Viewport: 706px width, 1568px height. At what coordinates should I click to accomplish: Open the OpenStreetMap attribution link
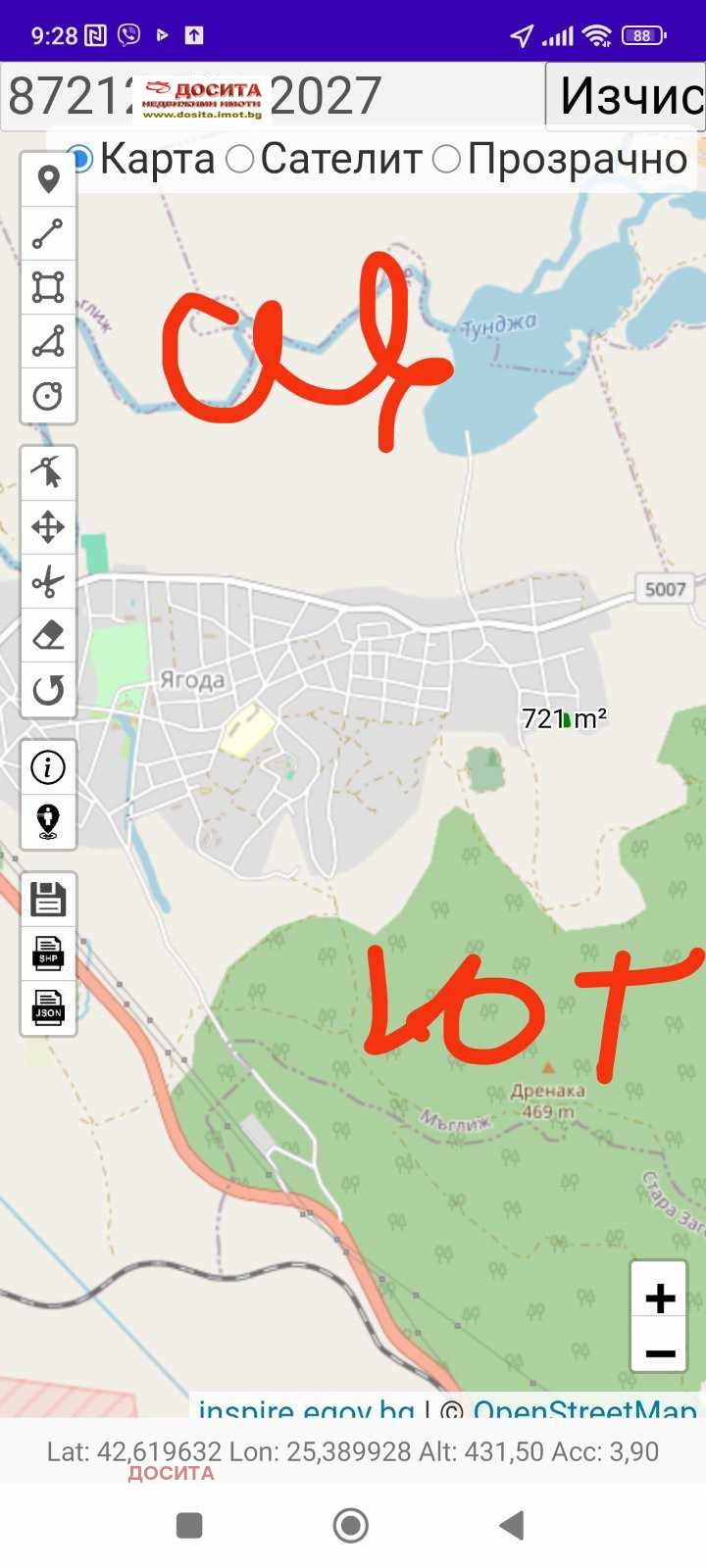coord(580,1409)
